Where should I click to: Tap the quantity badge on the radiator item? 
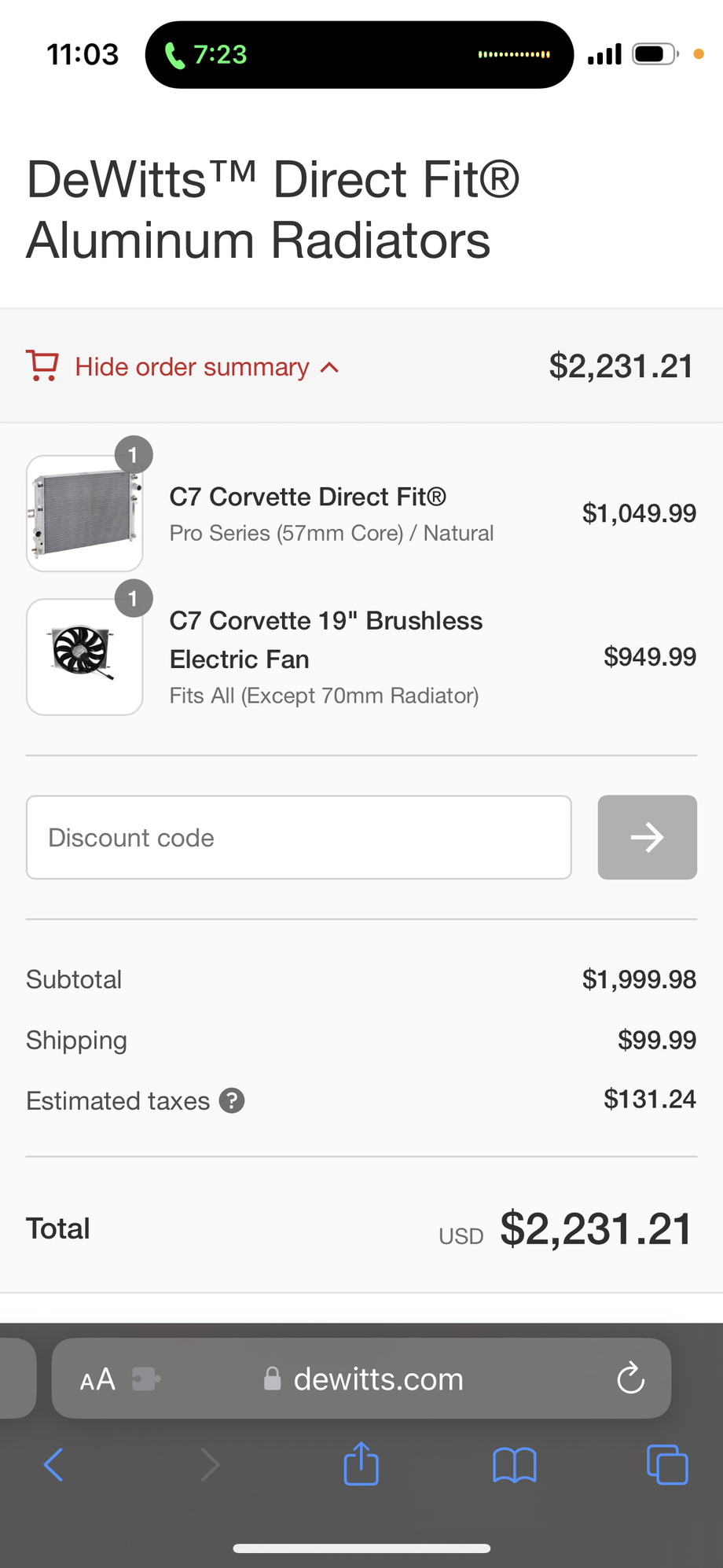[134, 454]
